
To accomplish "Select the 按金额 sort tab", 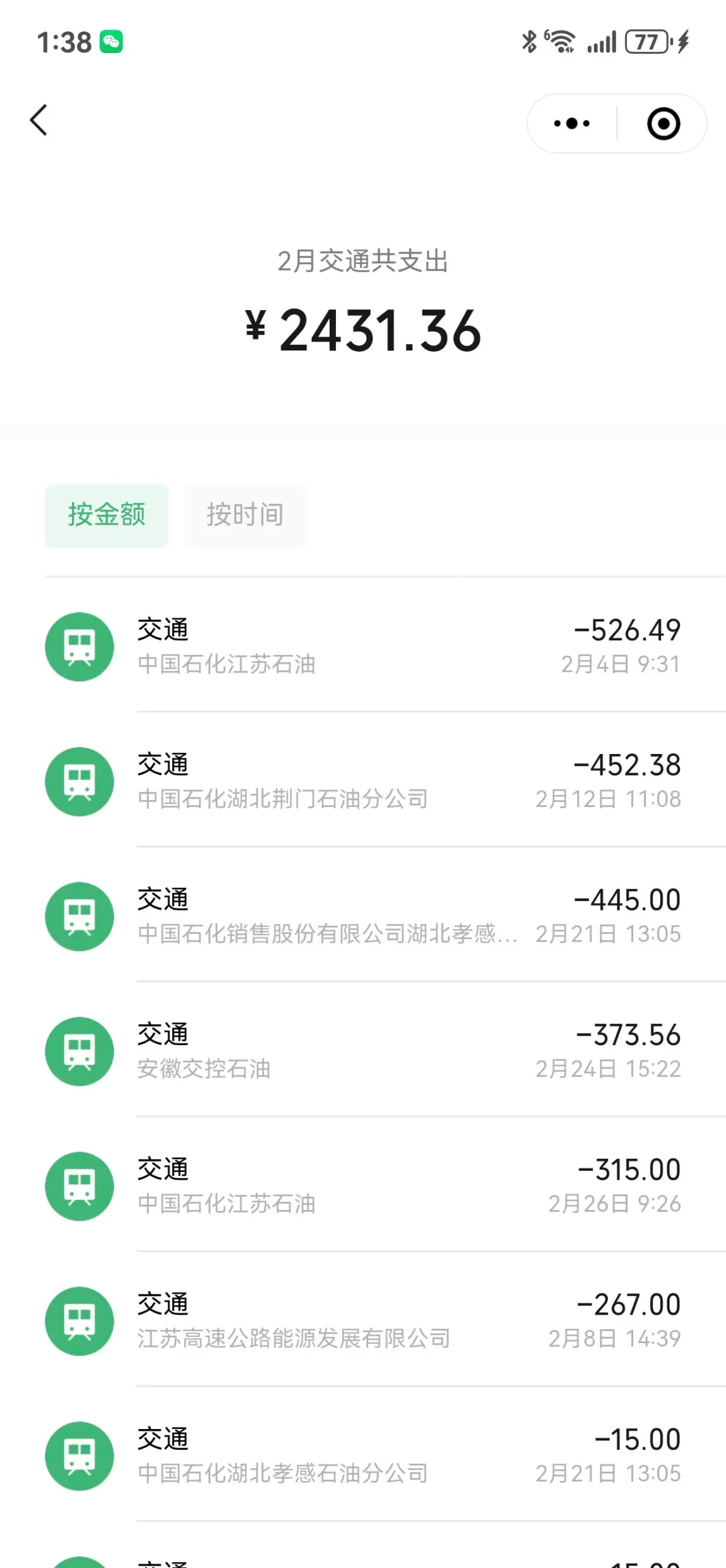I will [x=107, y=515].
